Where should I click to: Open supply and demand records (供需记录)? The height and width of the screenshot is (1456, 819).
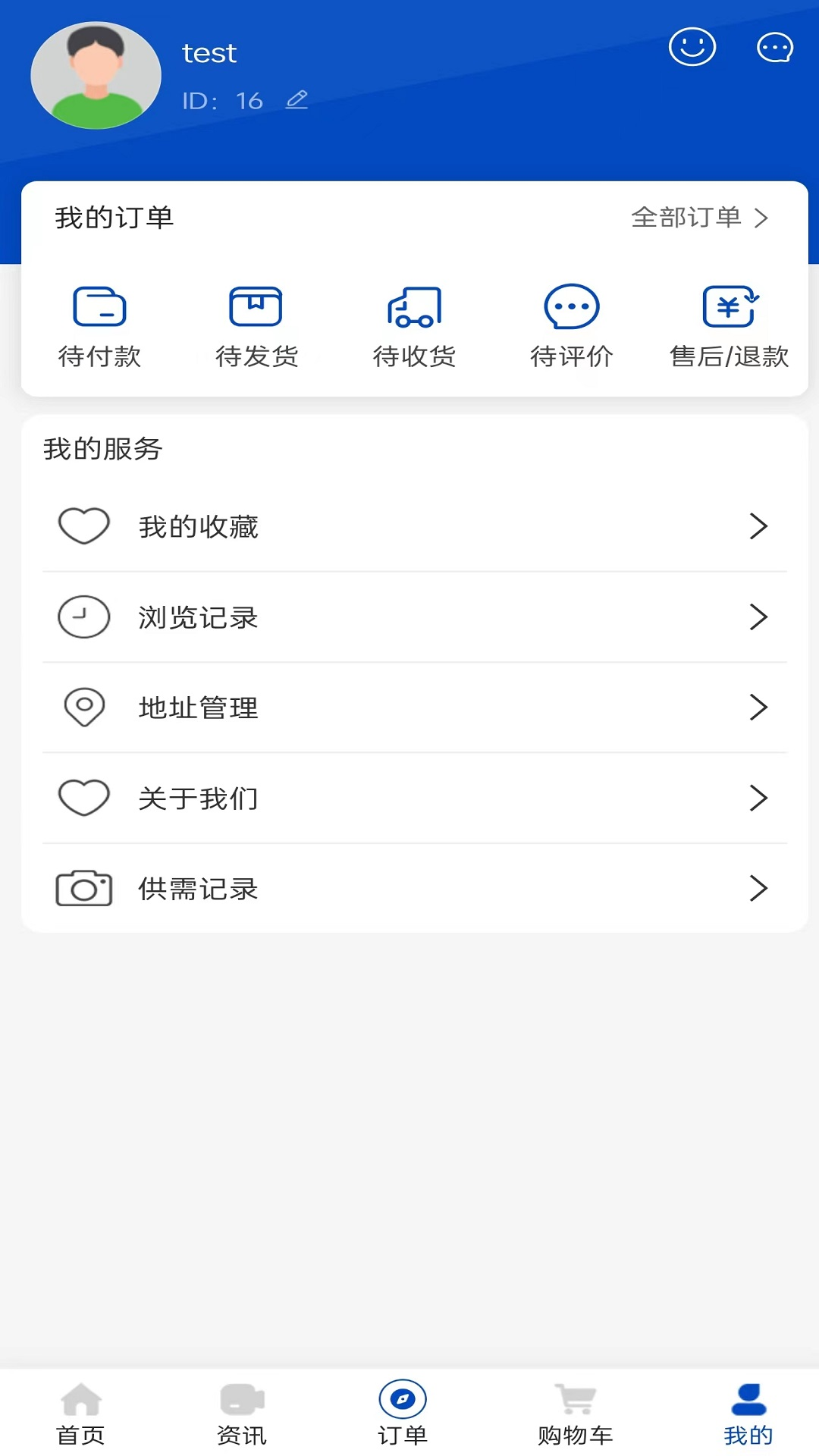414,888
